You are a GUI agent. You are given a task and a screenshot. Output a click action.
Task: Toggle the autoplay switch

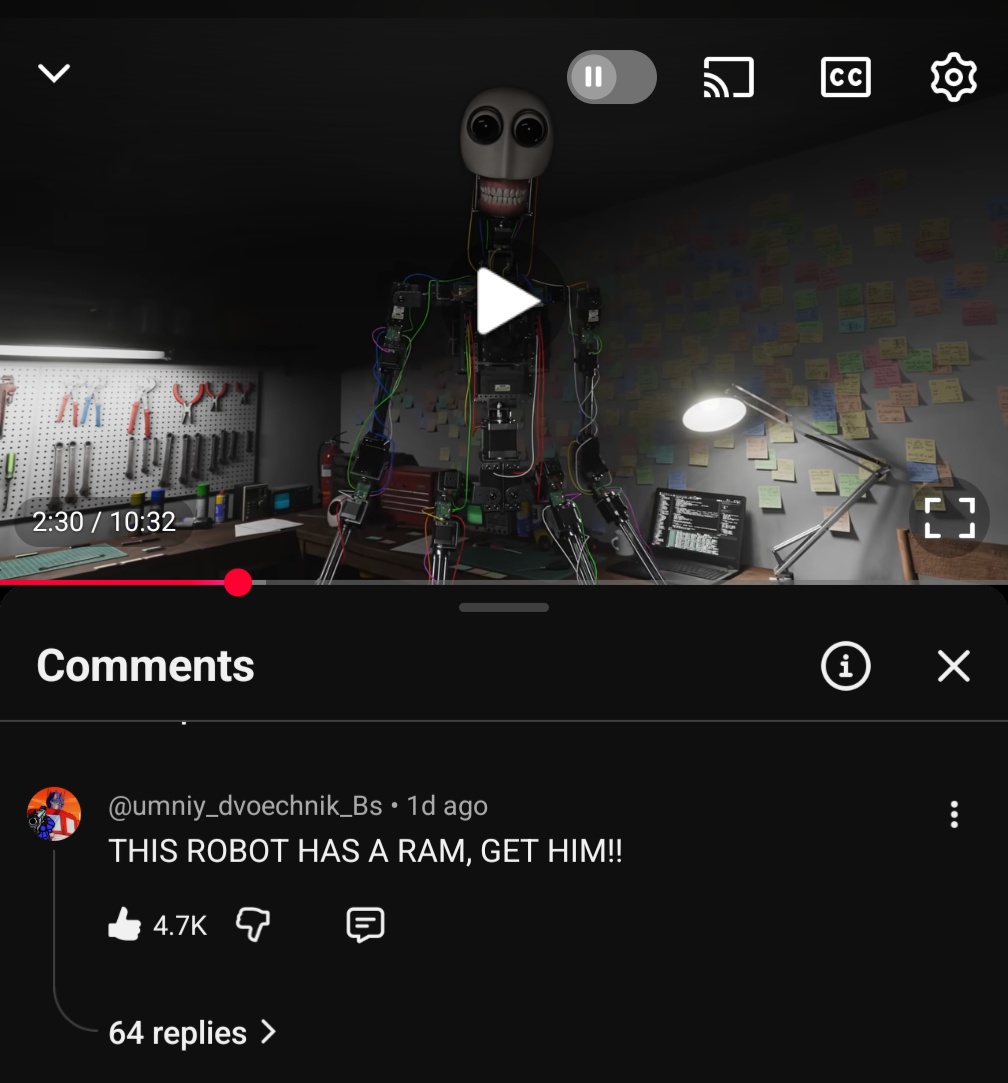point(611,77)
